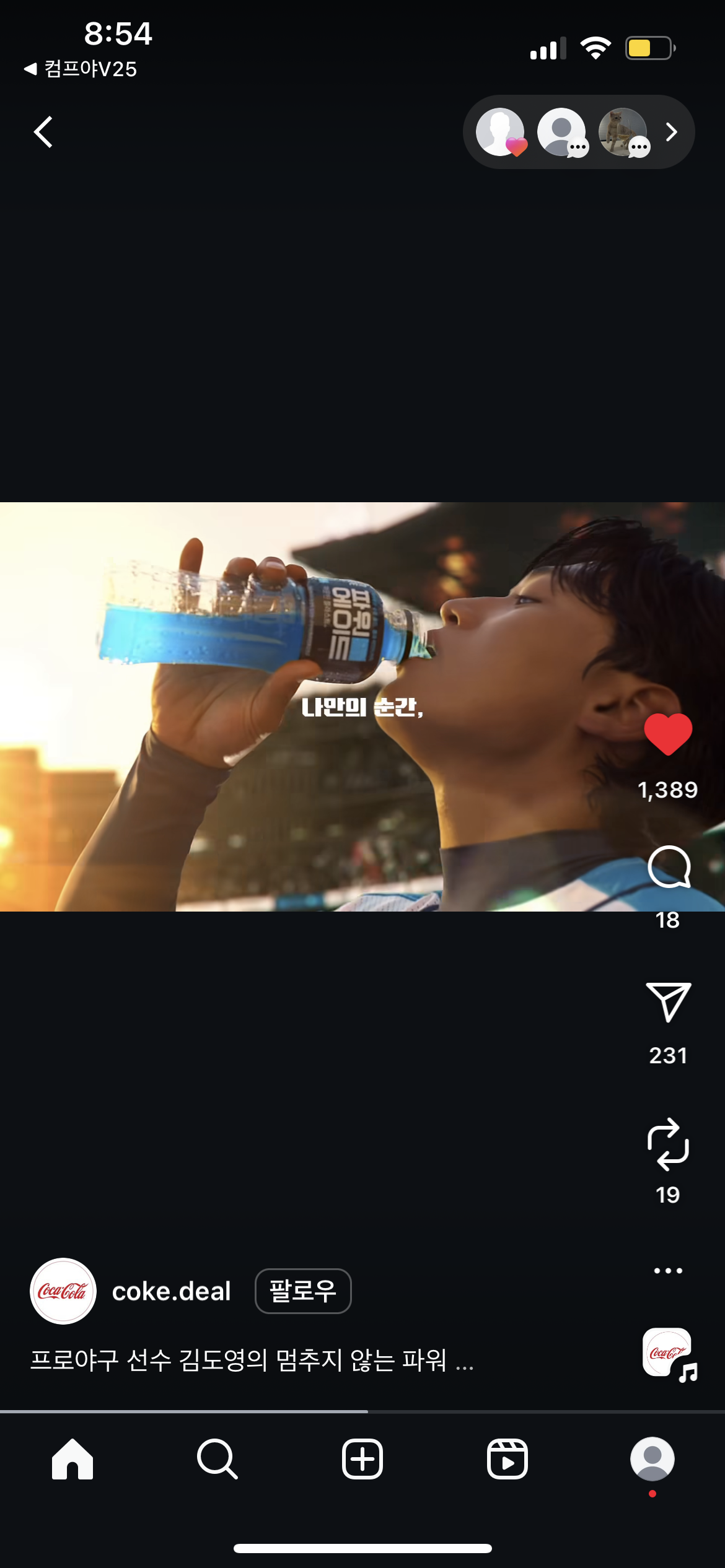Unlike the reel via the red heart

click(667, 734)
